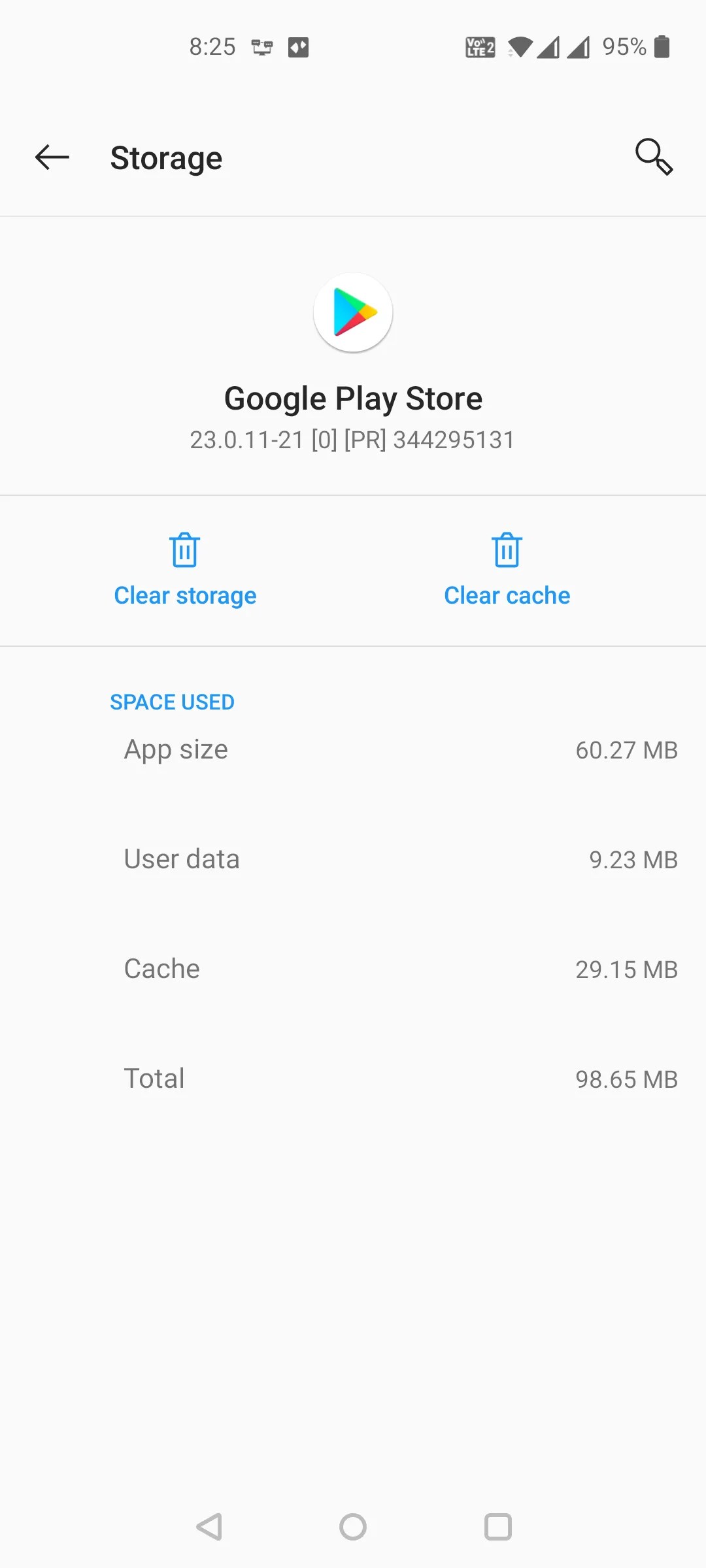Open search from the Storage screen

pyautogui.click(x=654, y=157)
